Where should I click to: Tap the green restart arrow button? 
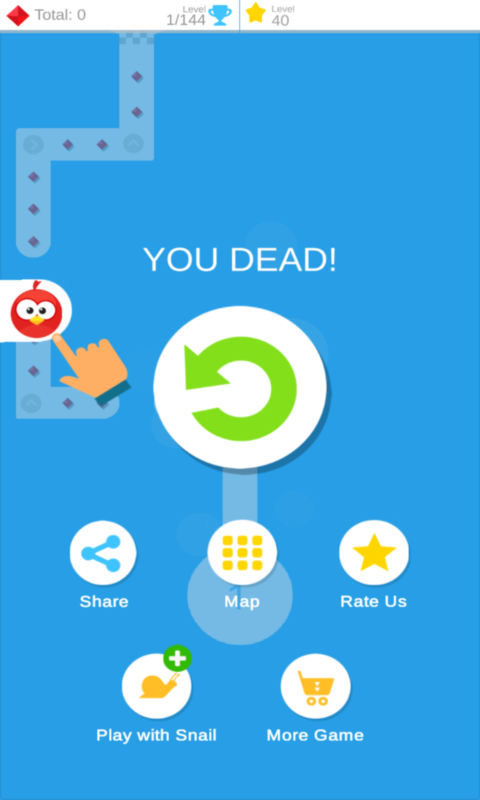coord(240,387)
